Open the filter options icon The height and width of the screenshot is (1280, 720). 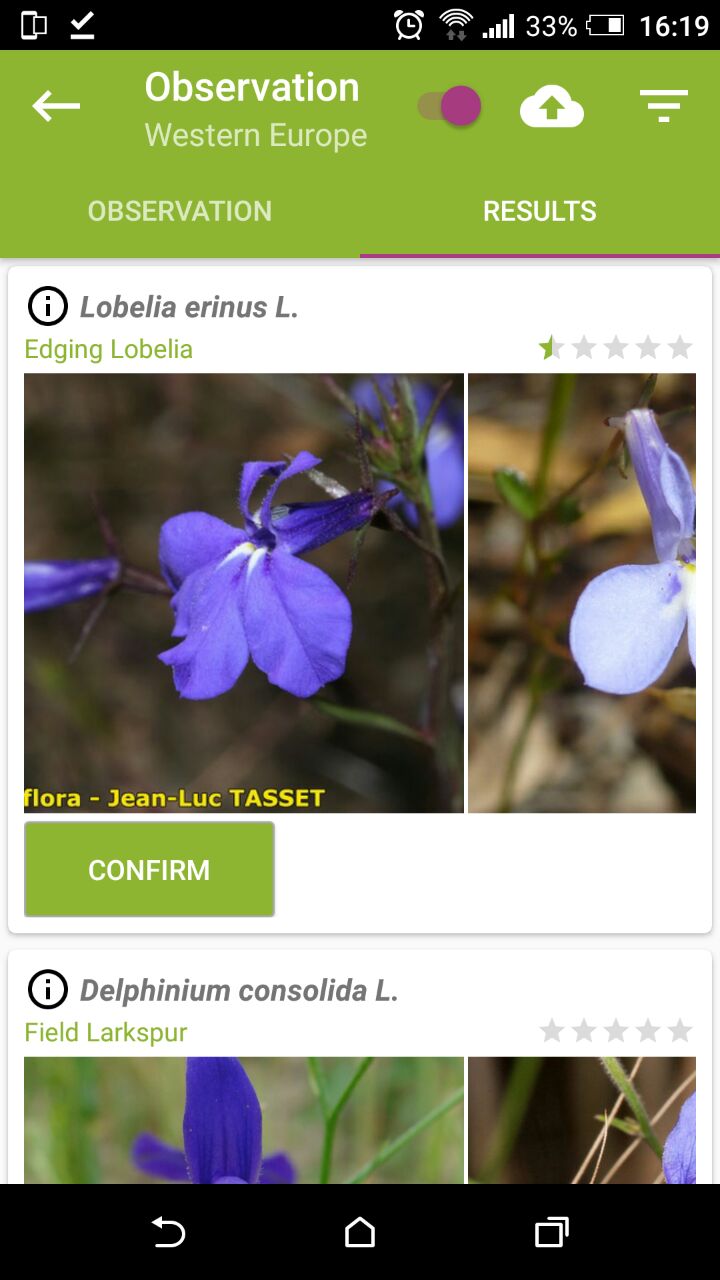click(x=664, y=106)
